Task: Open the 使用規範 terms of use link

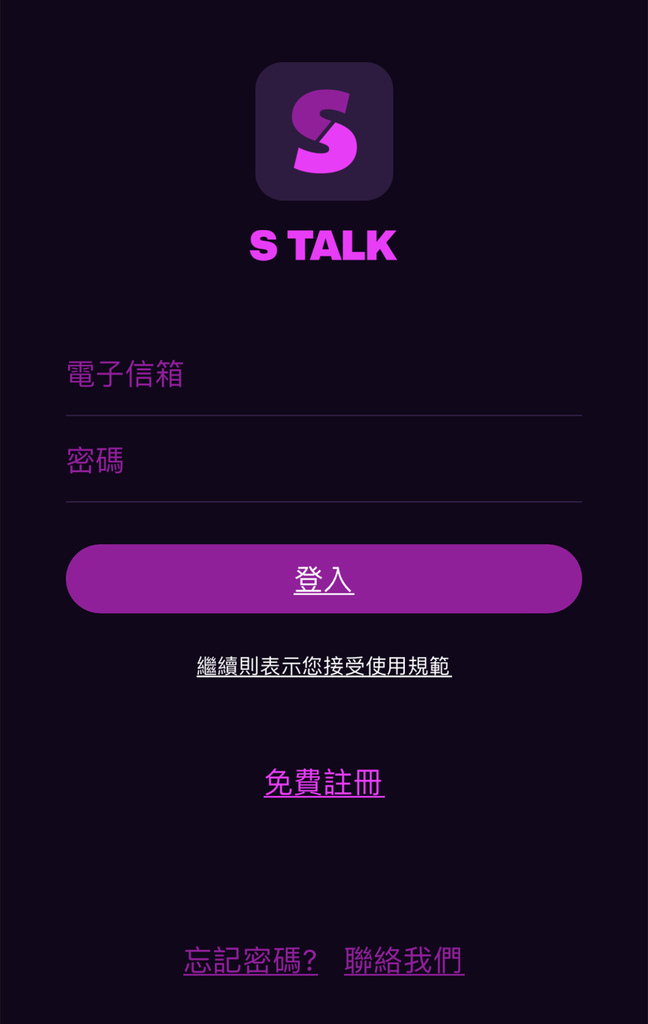Action: click(323, 667)
